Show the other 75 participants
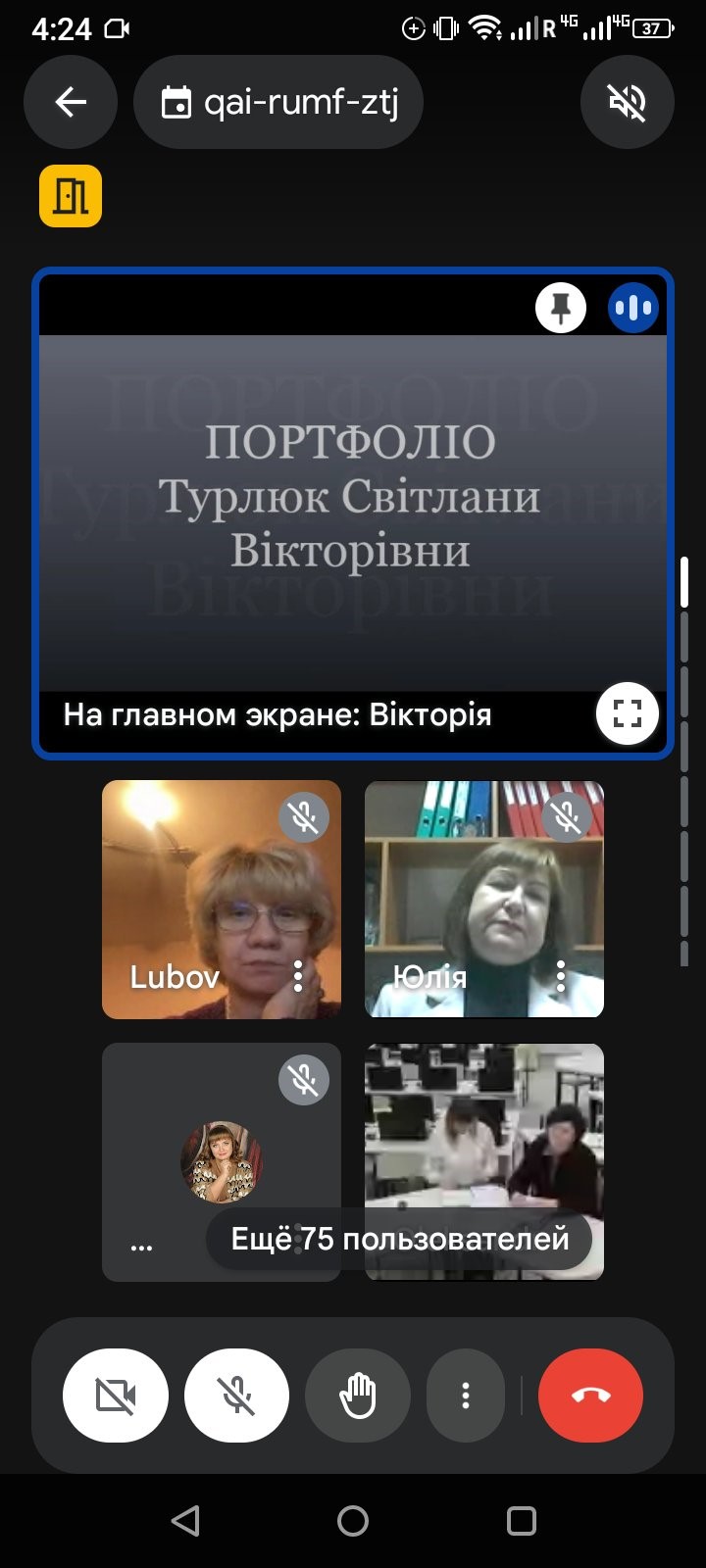Viewport: 706px width, 1568px height. point(399,1239)
